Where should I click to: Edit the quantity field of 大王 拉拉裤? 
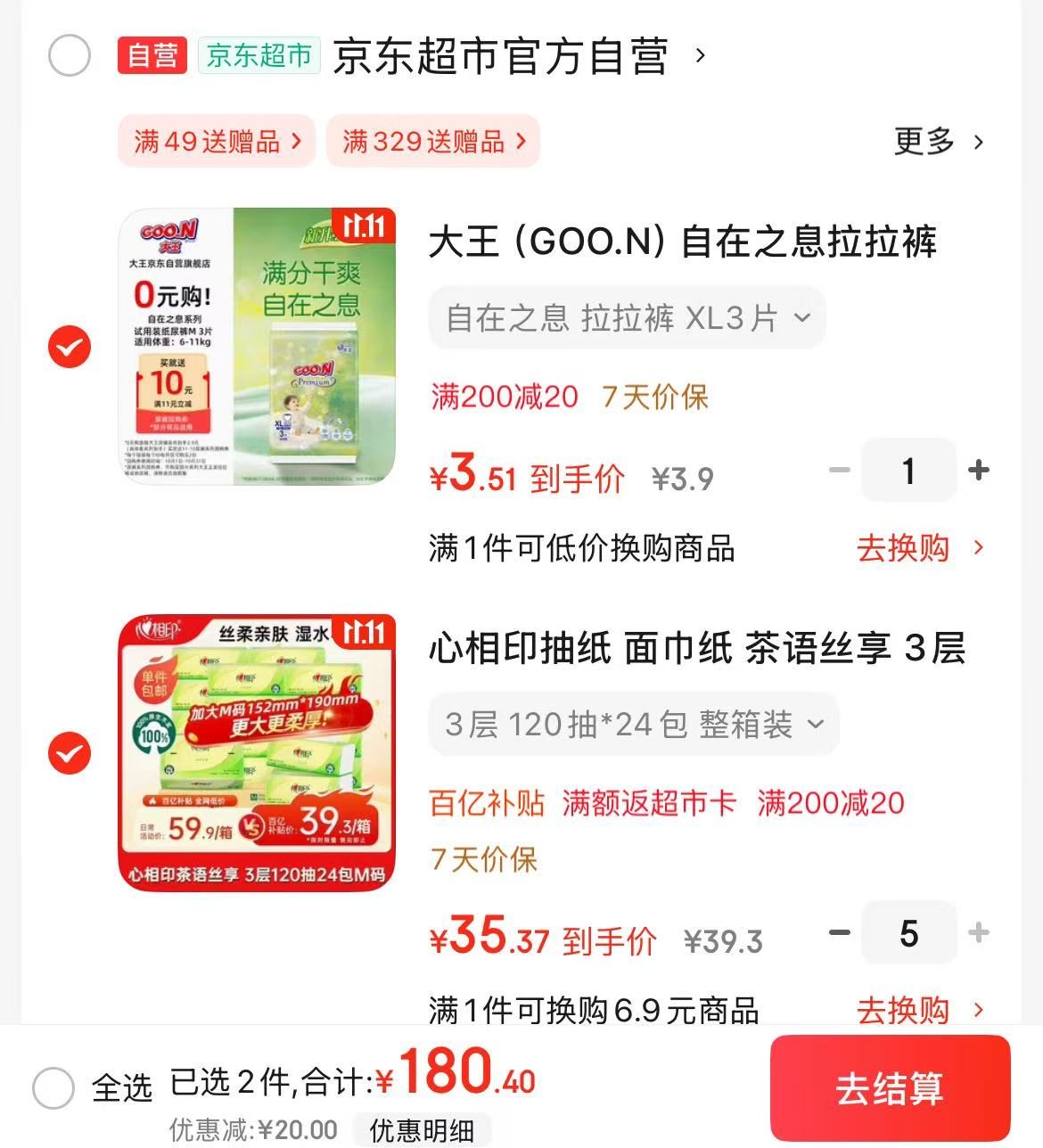908,470
